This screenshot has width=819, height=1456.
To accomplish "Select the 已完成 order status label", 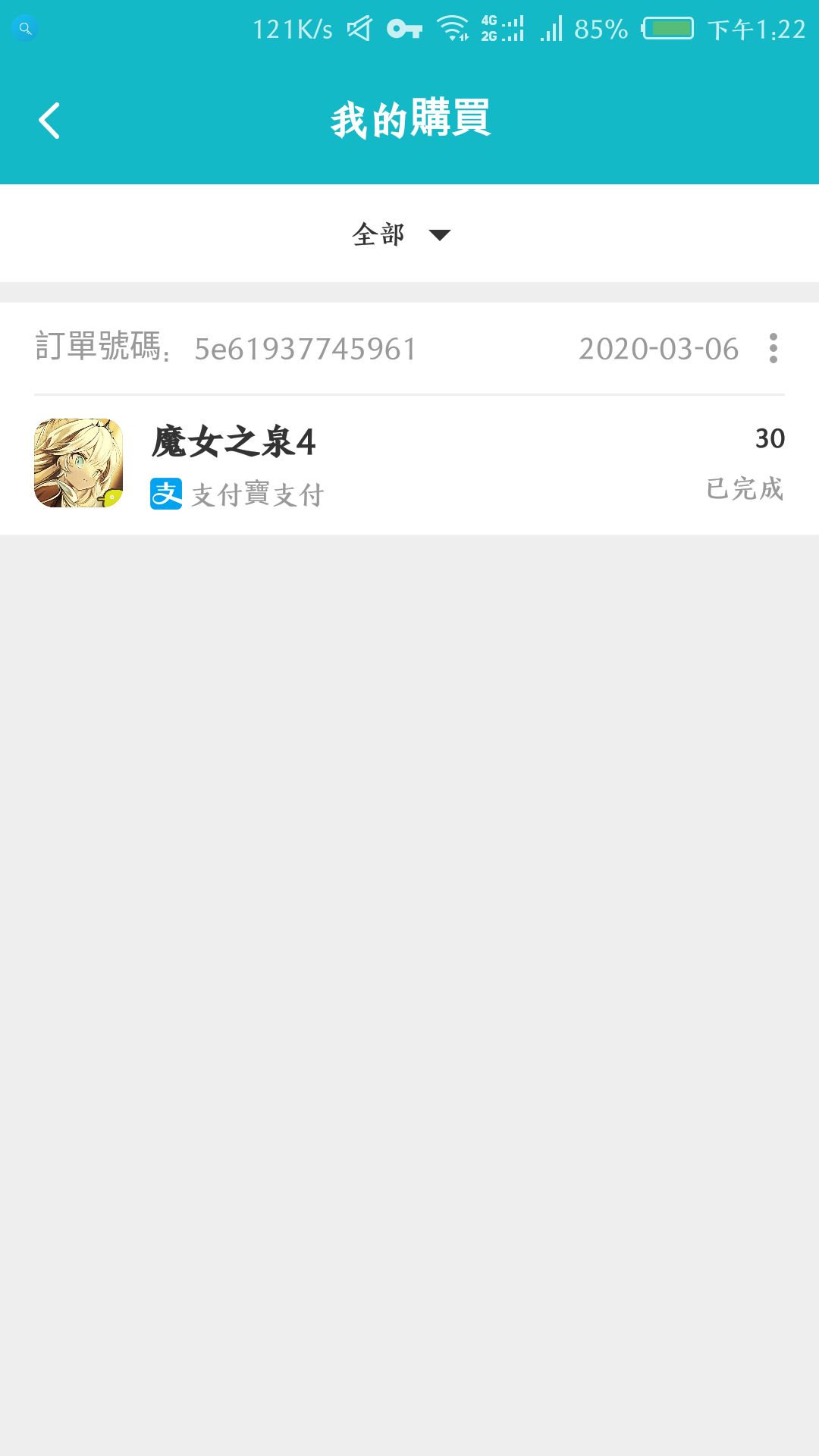I will point(744,489).
